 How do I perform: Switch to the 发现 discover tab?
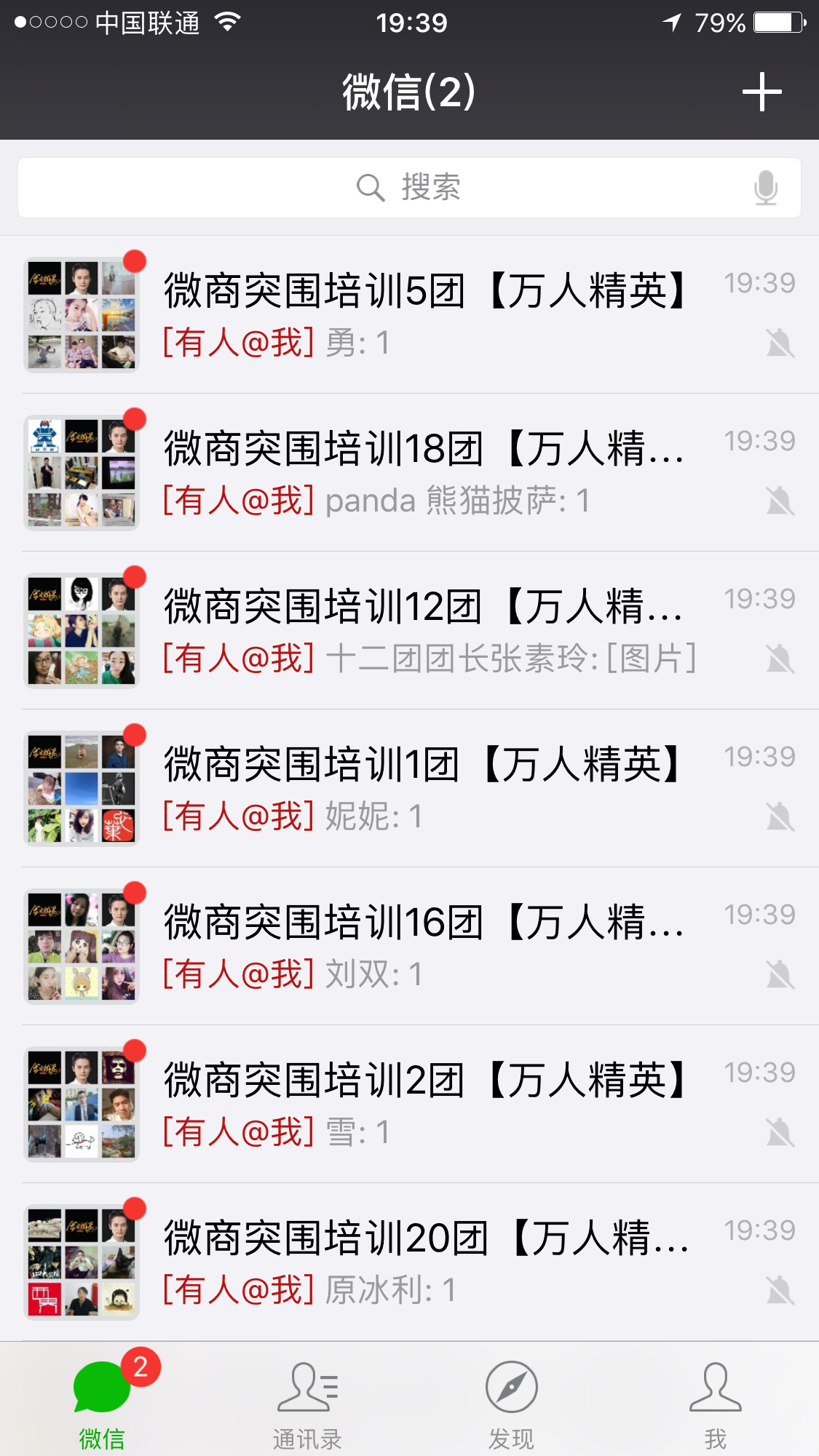512,1400
